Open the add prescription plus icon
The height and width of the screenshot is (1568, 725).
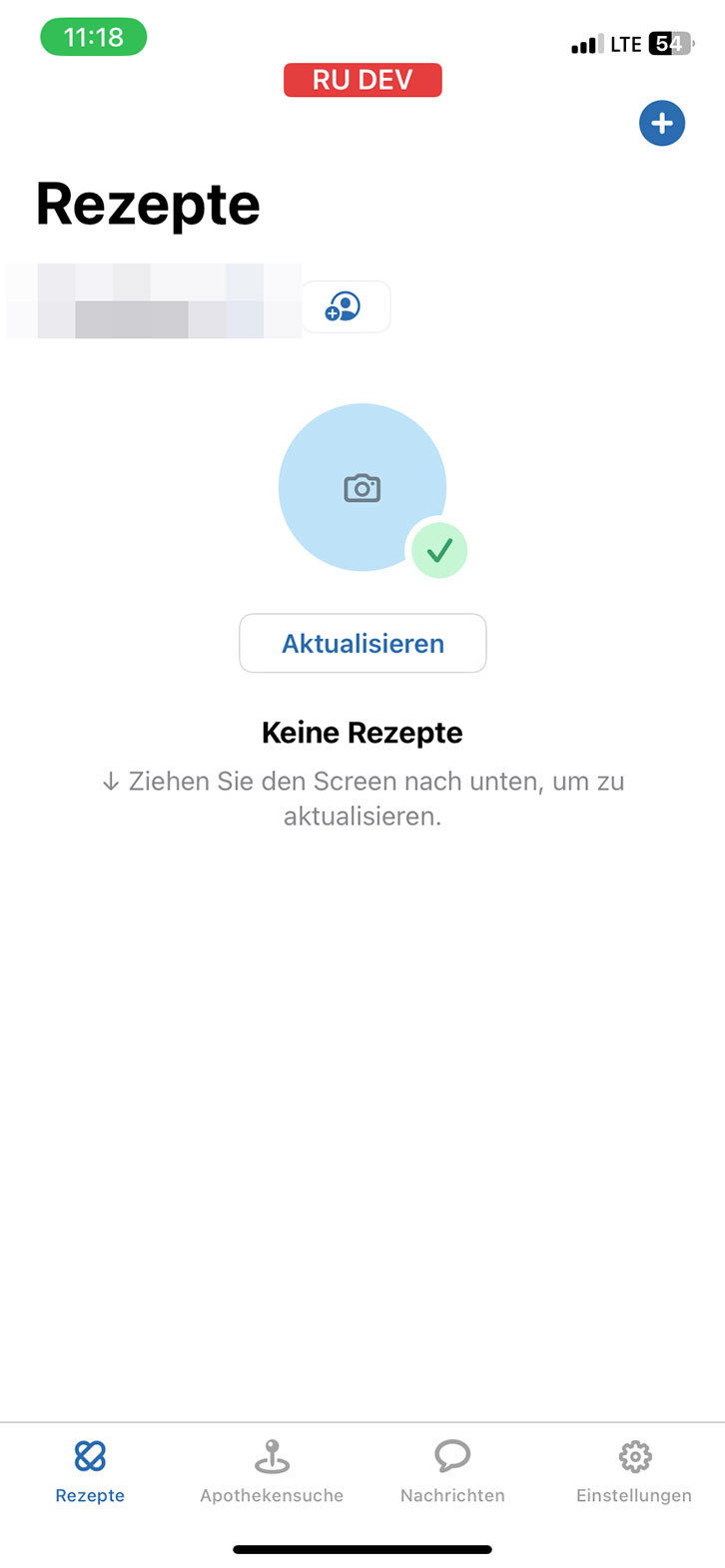pos(661,123)
